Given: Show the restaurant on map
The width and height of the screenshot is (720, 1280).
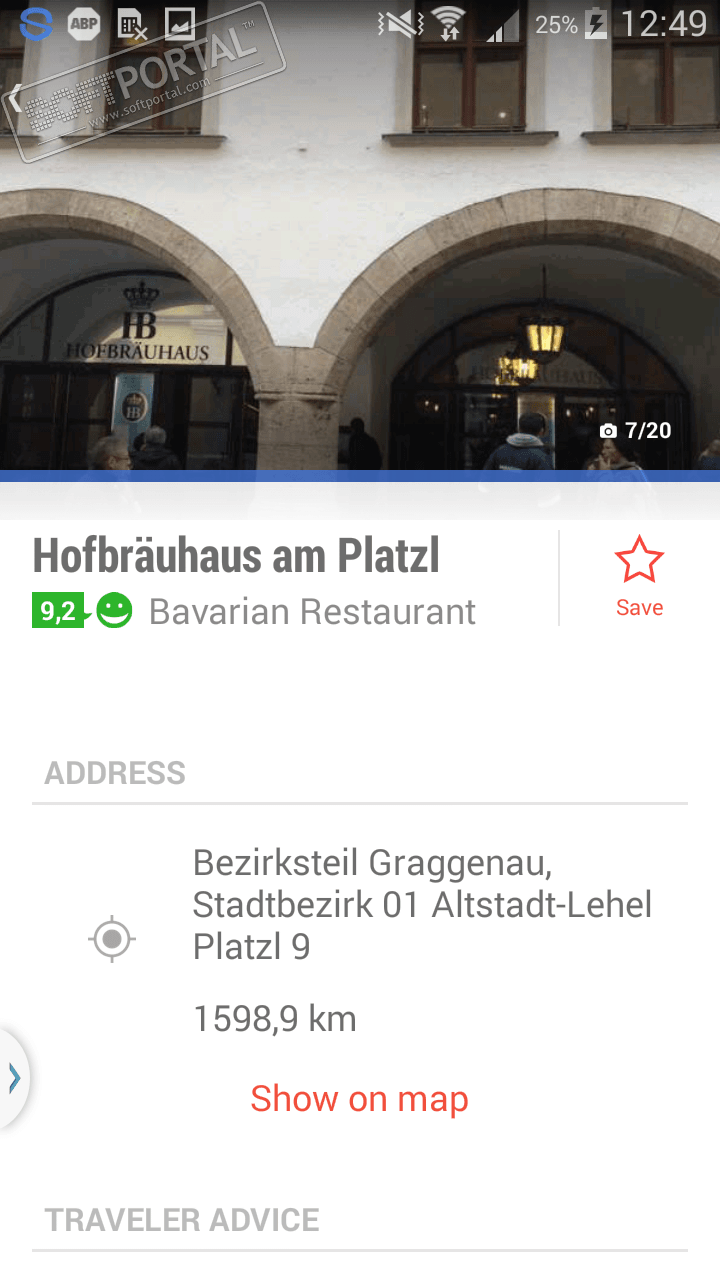Looking at the screenshot, I should pyautogui.click(x=359, y=1099).
